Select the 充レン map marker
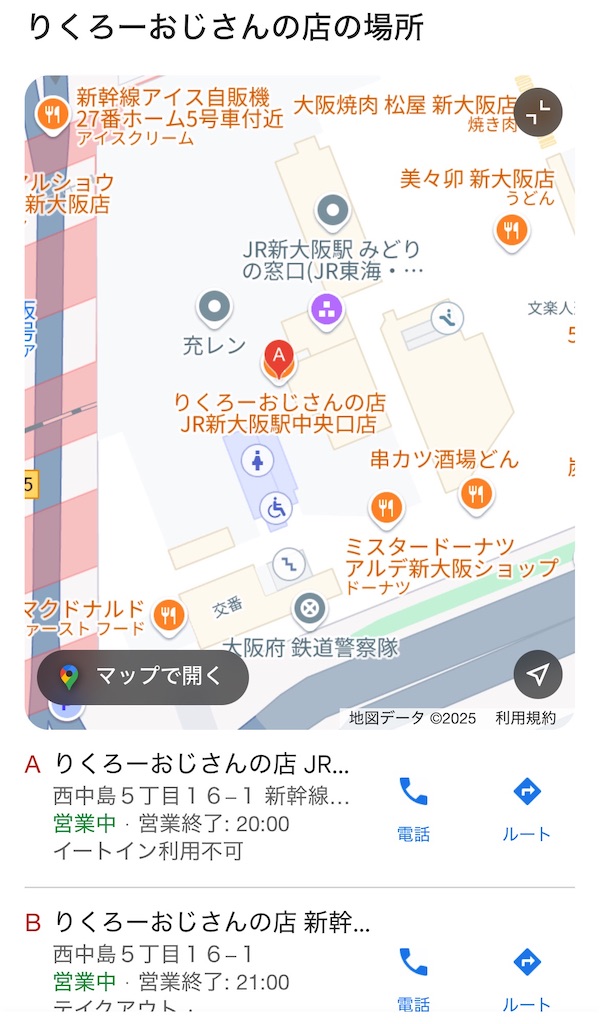 click(215, 309)
